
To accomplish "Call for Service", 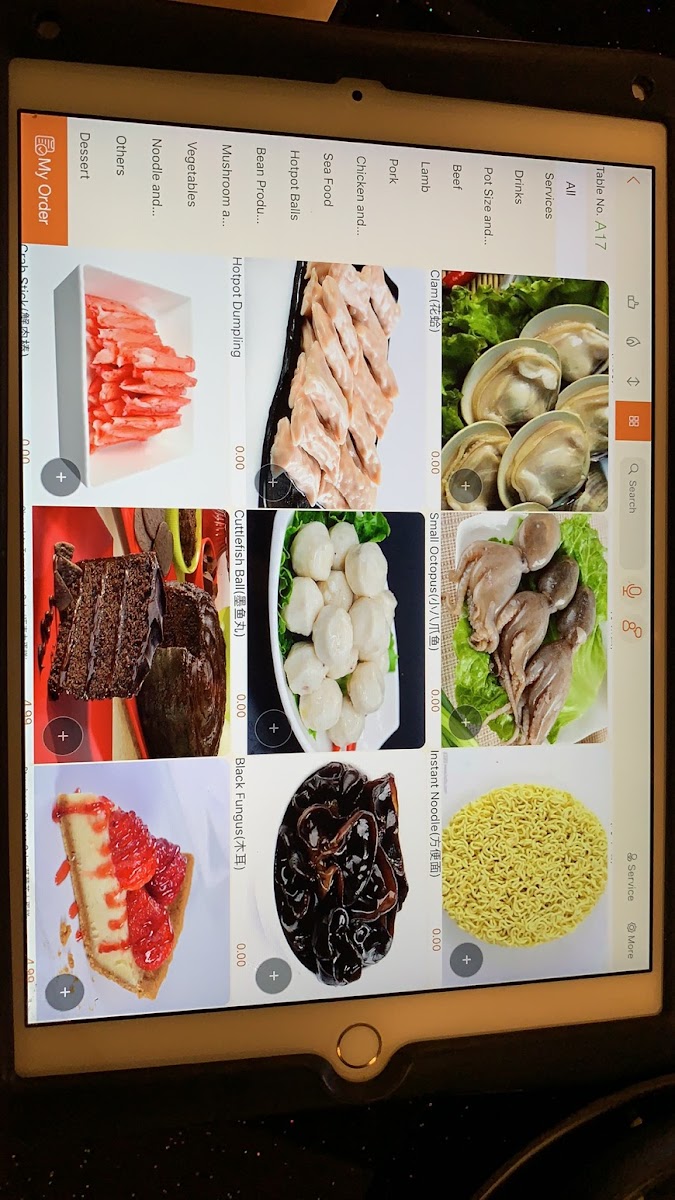I will (631, 877).
